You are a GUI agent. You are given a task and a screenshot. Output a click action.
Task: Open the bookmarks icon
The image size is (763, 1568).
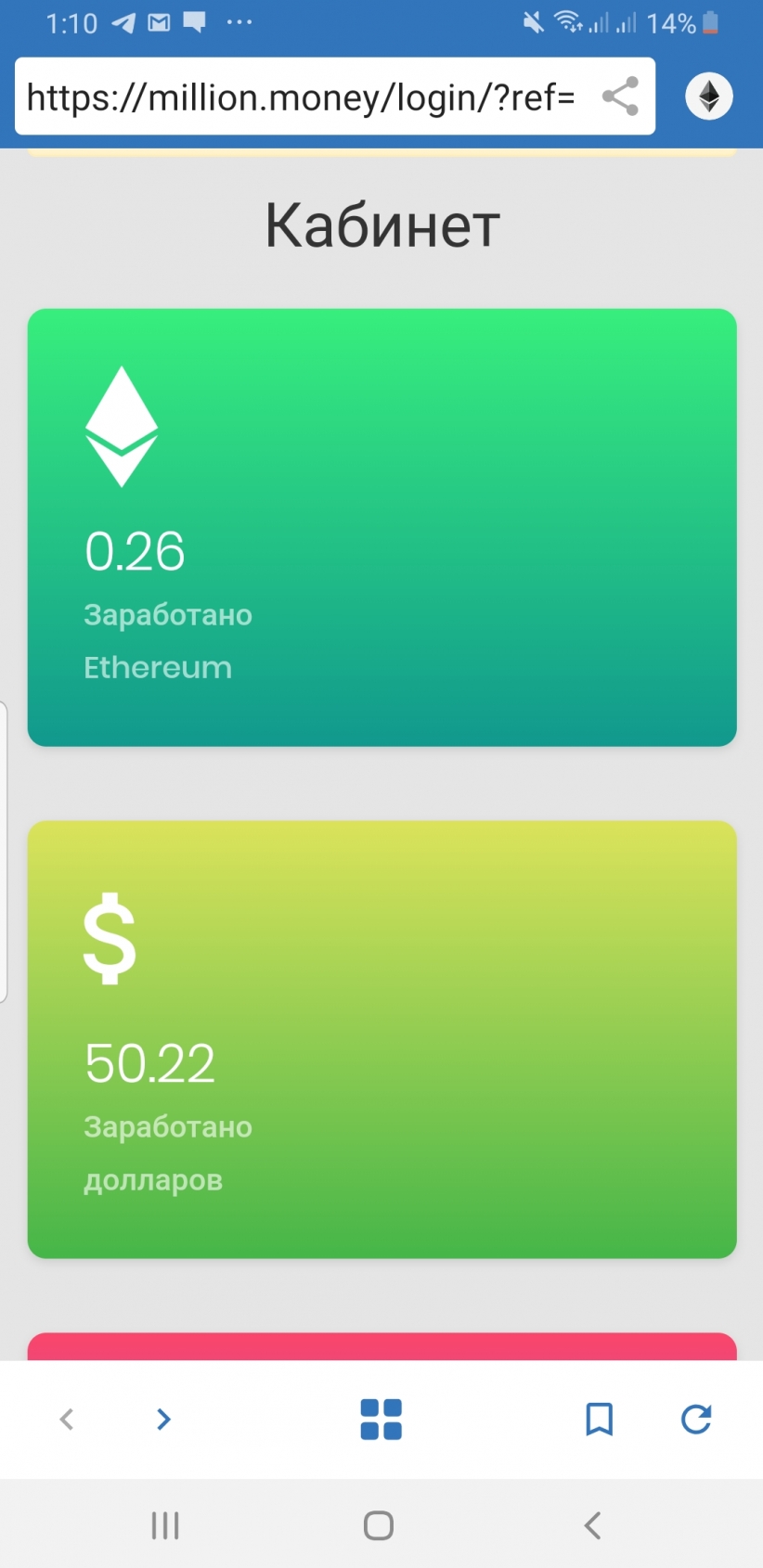pos(599,1419)
